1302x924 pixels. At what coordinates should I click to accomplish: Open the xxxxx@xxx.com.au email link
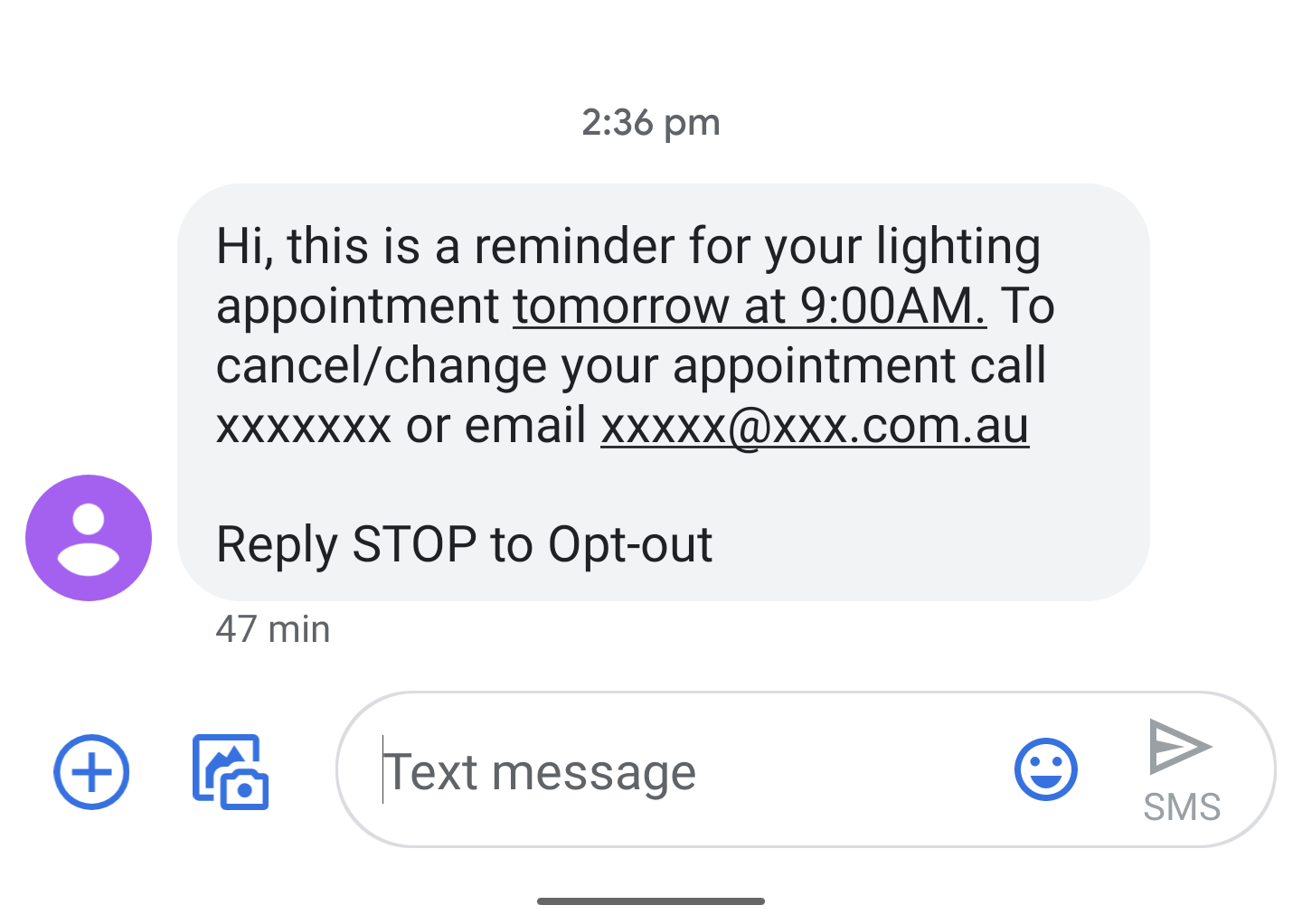pos(814,425)
